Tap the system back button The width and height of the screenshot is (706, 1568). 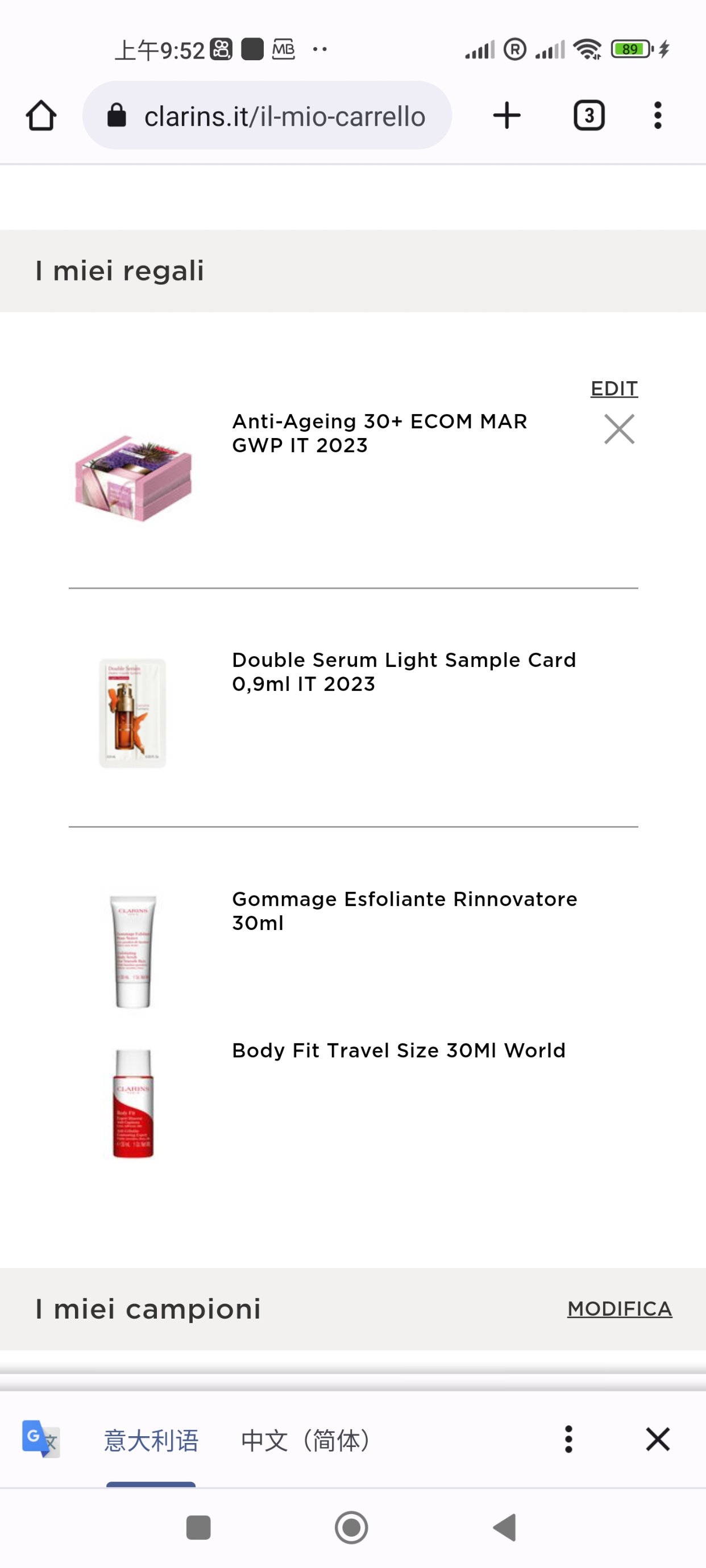(x=505, y=1527)
